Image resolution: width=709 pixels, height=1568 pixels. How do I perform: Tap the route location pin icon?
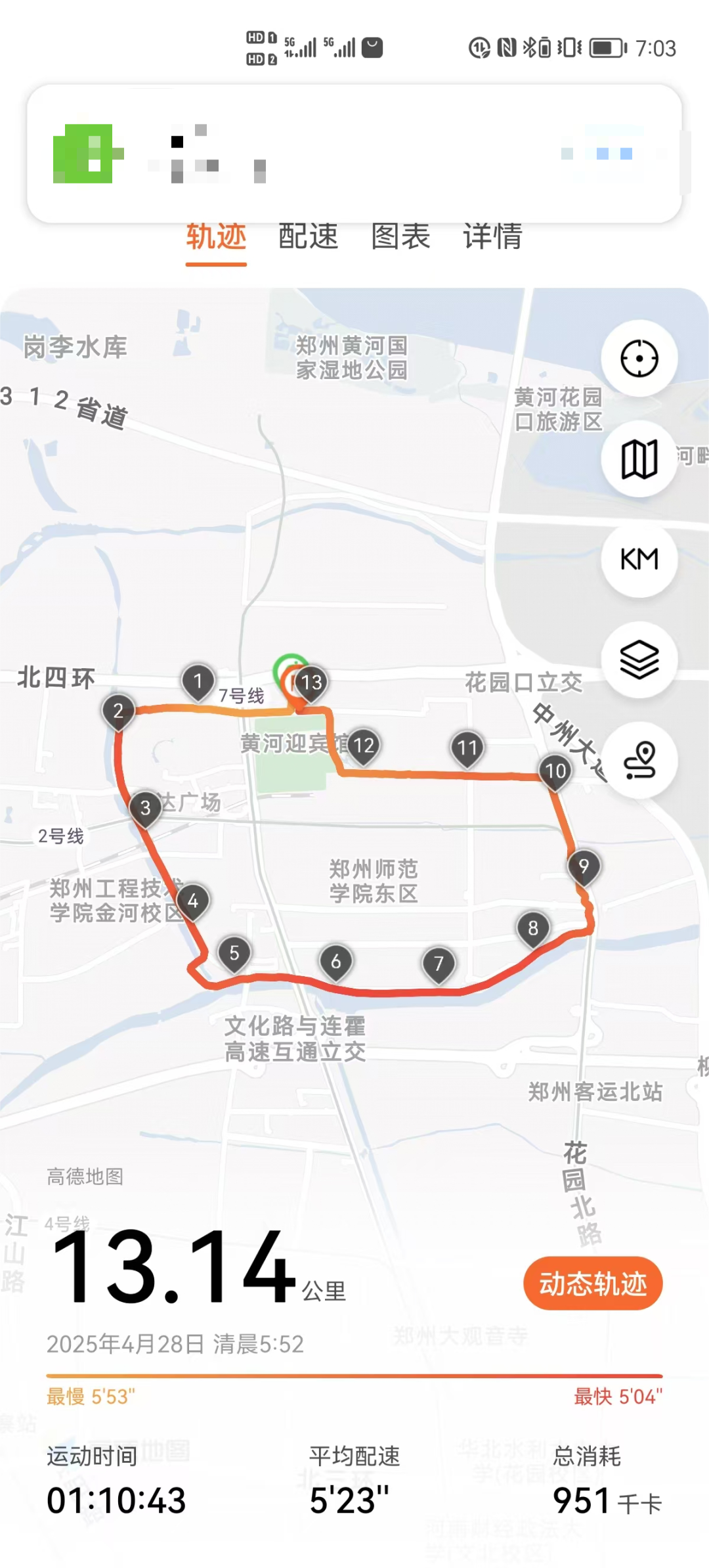click(639, 760)
